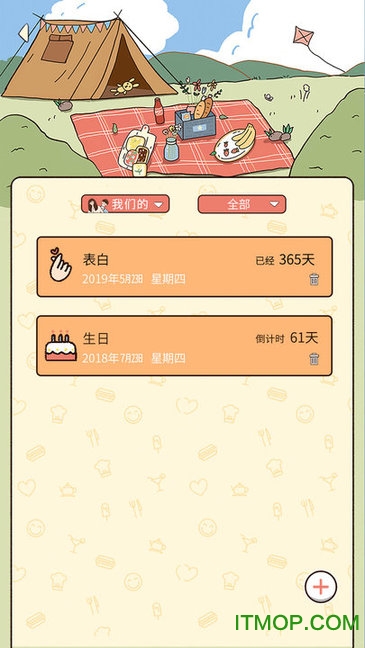Open the 表白 anniversary card
Viewport: 365px width, 648px height.
[x=184, y=267]
